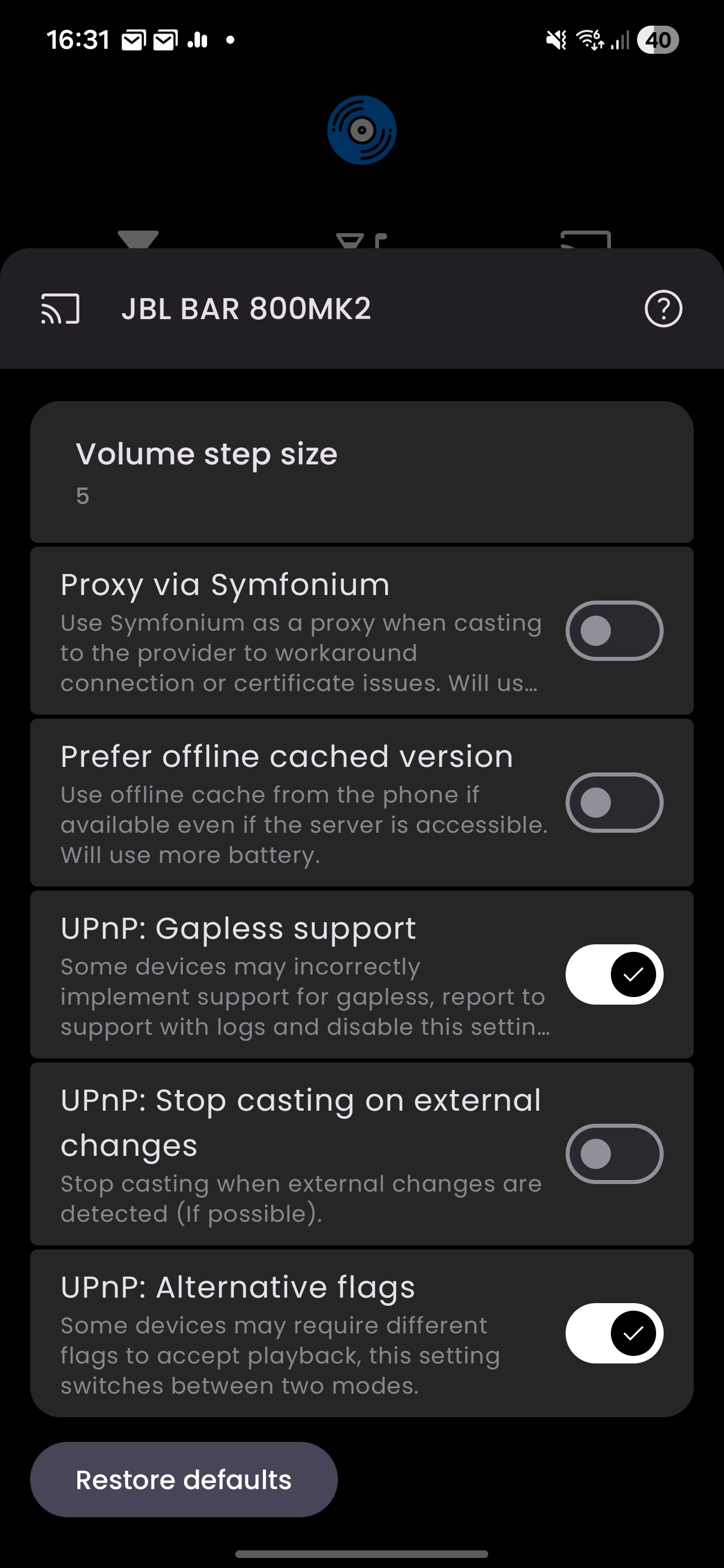
Task: Turn on Prefer offline cached version
Action: 614,802
